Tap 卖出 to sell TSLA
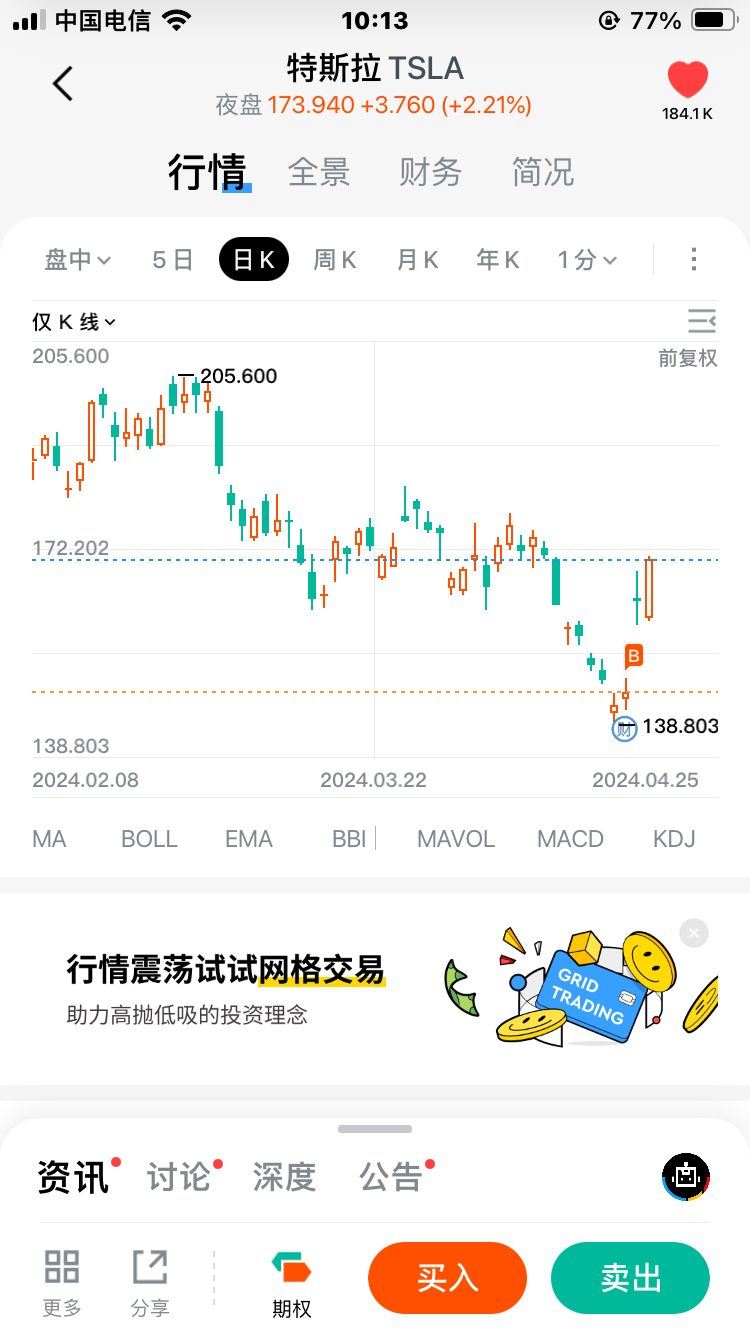The image size is (750, 1334). [x=630, y=1278]
